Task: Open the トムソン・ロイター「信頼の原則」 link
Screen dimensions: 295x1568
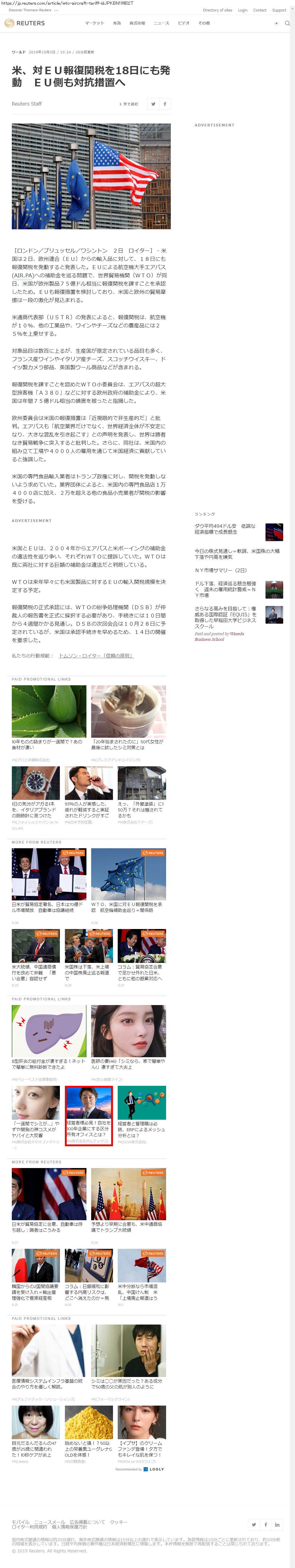Action: [x=96, y=655]
